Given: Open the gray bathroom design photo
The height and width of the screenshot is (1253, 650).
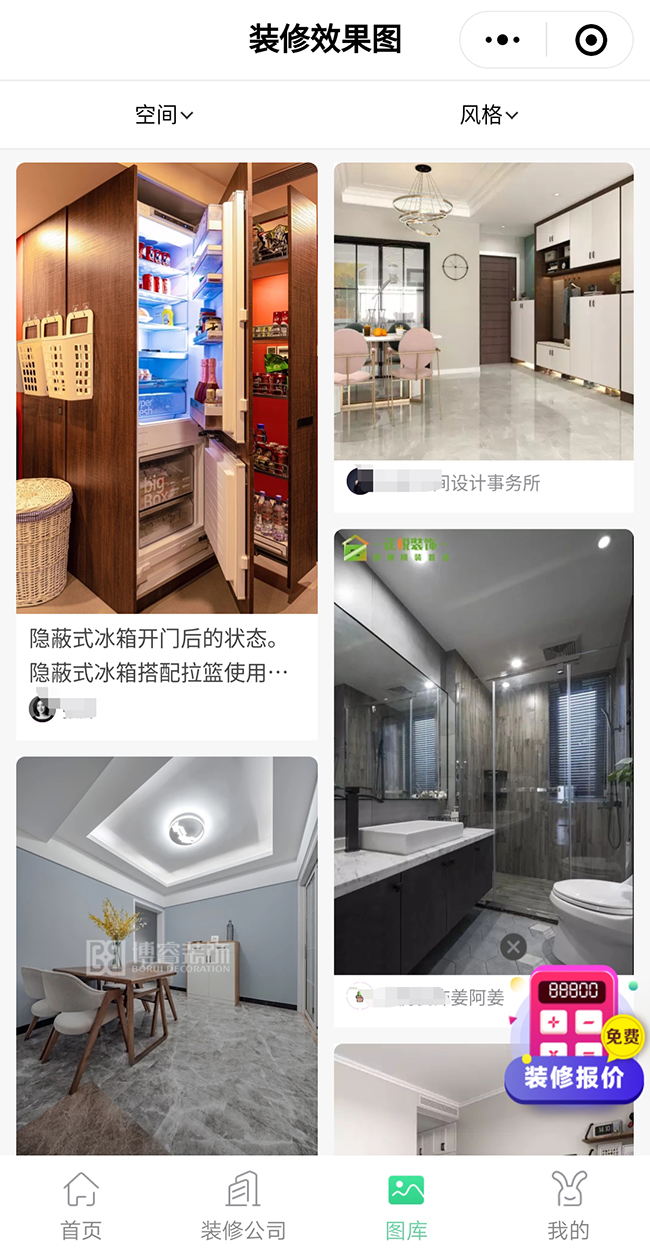Looking at the screenshot, I should pyautogui.click(x=483, y=751).
